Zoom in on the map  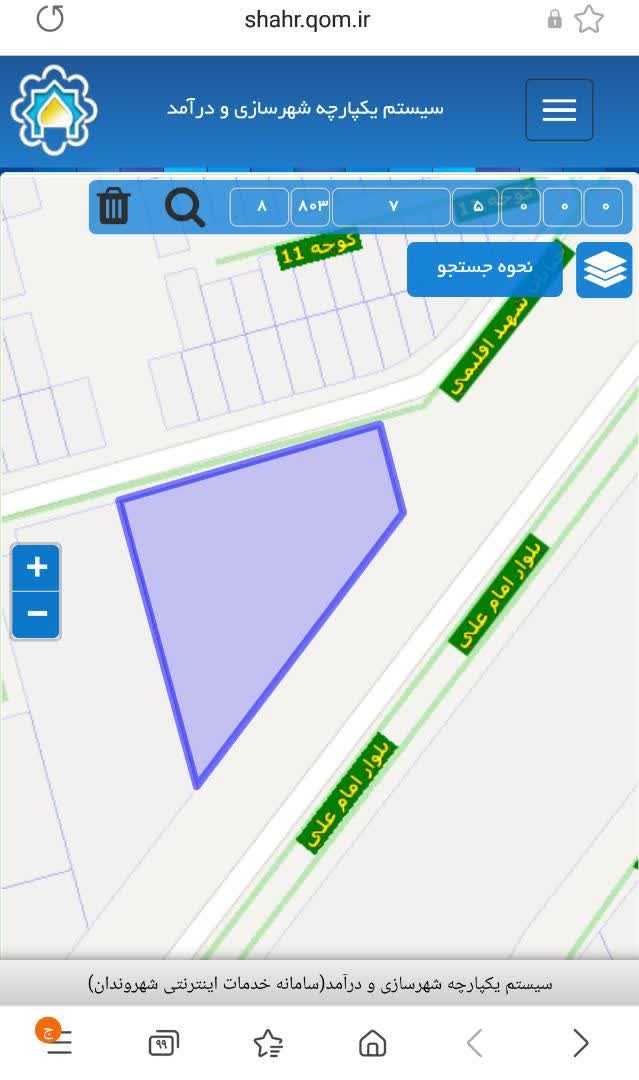pyautogui.click(x=37, y=568)
